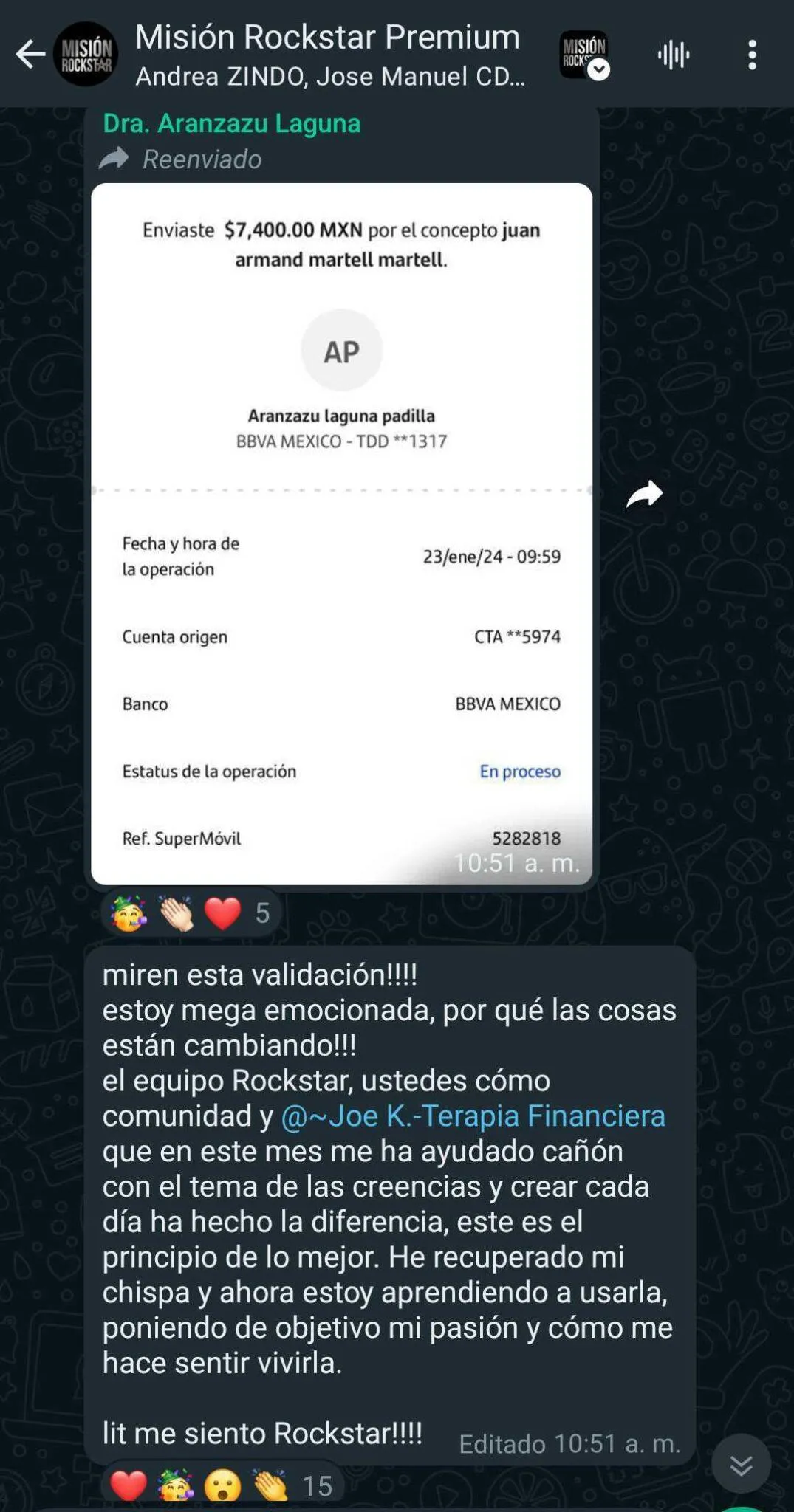Open the forwarded transfer receipt image
The image size is (794, 1512).
click(x=341, y=533)
